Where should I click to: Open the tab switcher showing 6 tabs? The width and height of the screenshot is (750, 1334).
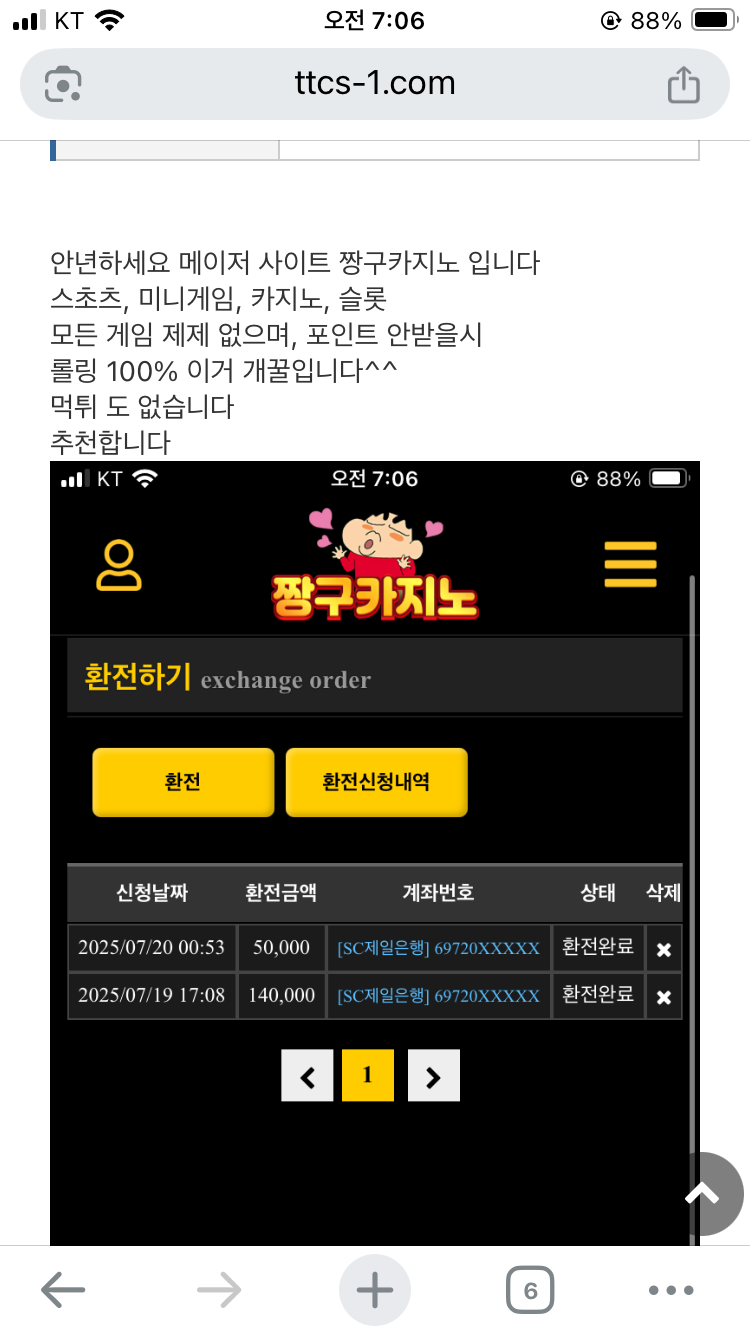point(530,1290)
